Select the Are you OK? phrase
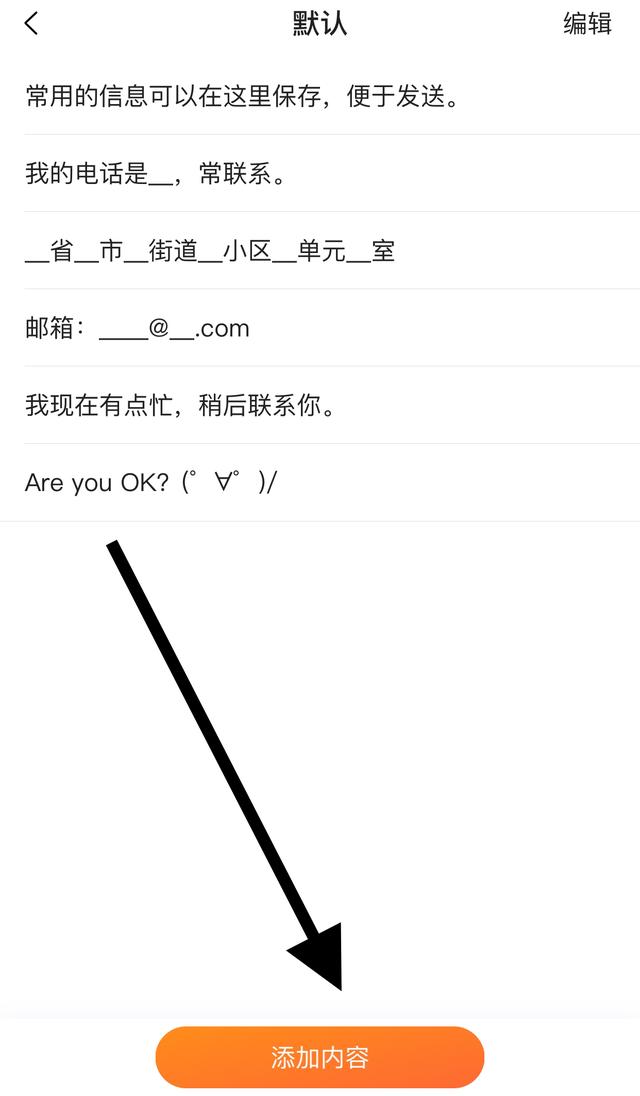Viewport: 640px width, 1096px height. (150, 482)
